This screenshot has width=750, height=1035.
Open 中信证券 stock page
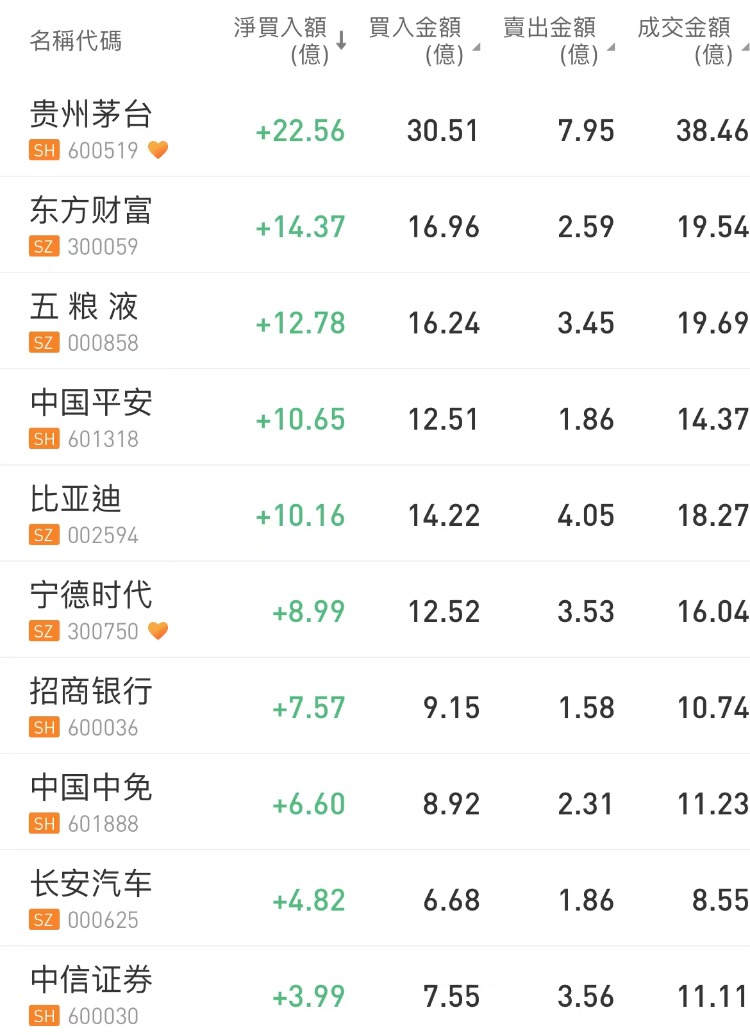(x=91, y=979)
